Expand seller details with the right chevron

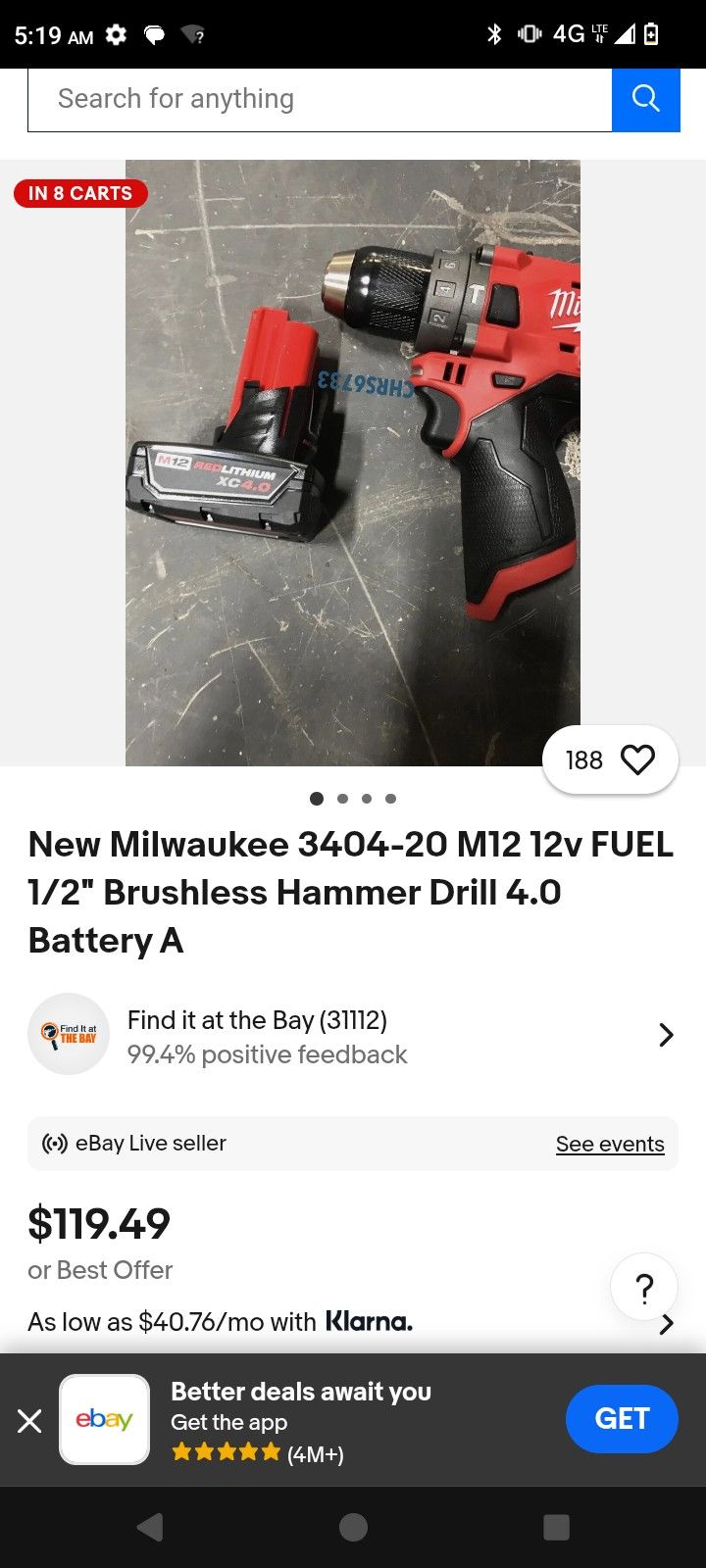(665, 1034)
